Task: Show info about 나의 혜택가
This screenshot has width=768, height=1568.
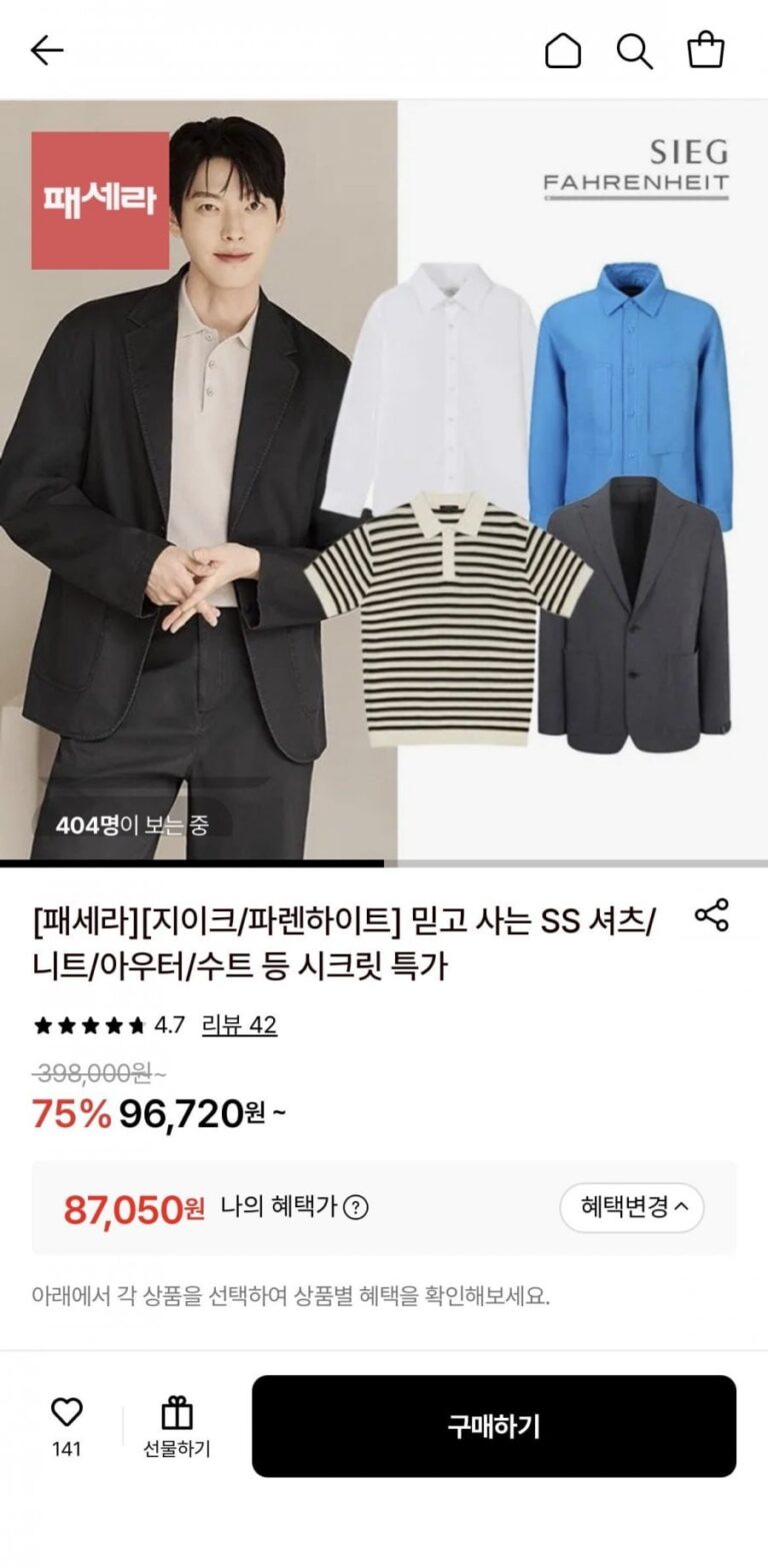Action: (356, 1207)
